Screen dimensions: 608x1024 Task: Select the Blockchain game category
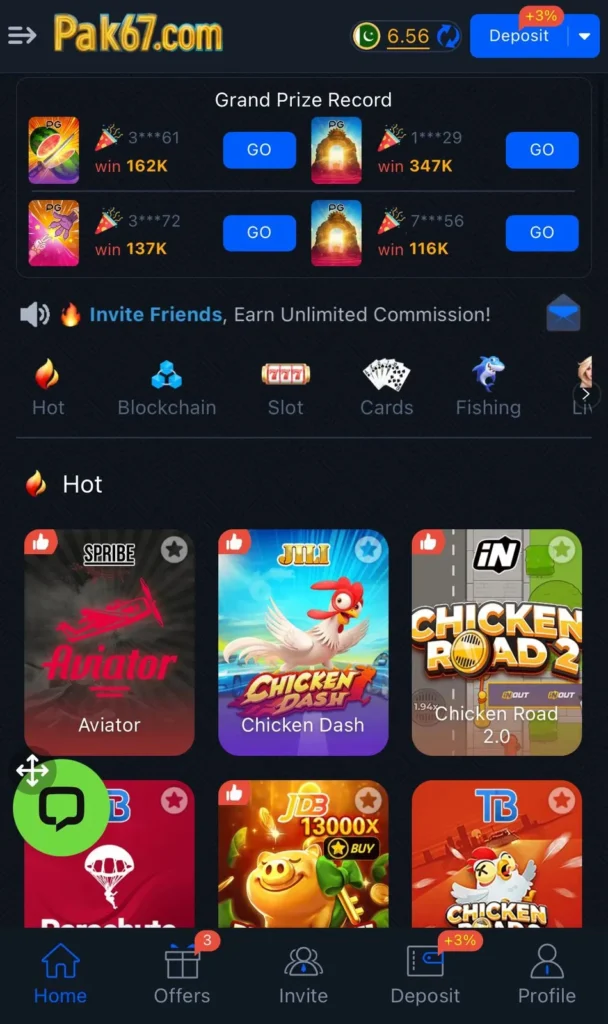coord(166,388)
